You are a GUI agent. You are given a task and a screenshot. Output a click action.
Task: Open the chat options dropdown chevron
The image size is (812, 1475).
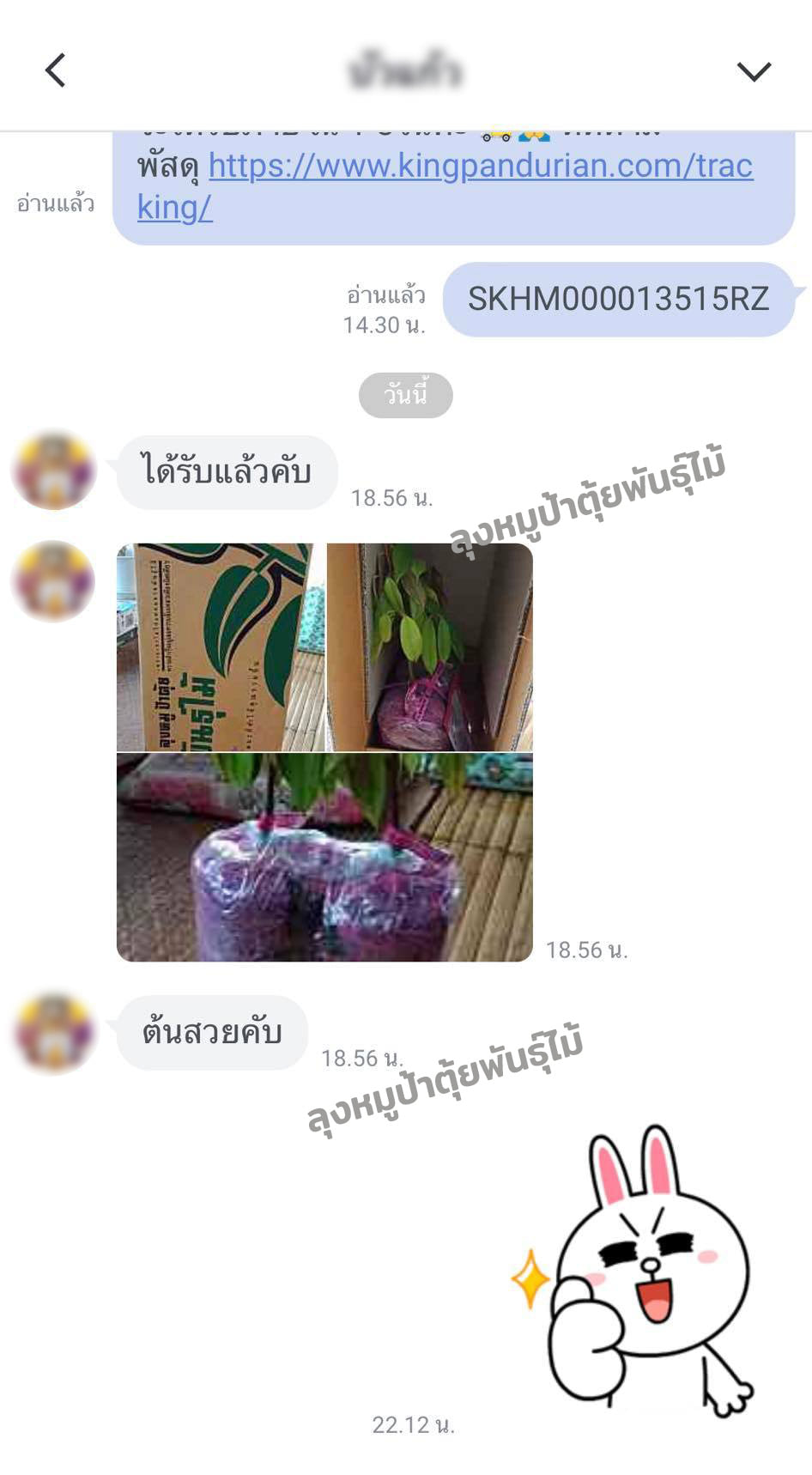click(x=754, y=71)
